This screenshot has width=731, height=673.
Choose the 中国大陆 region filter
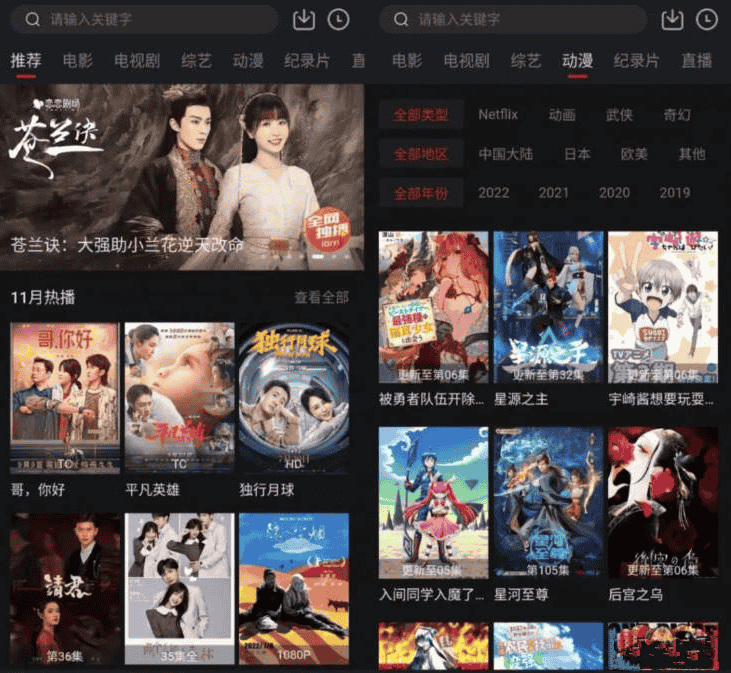(505, 154)
